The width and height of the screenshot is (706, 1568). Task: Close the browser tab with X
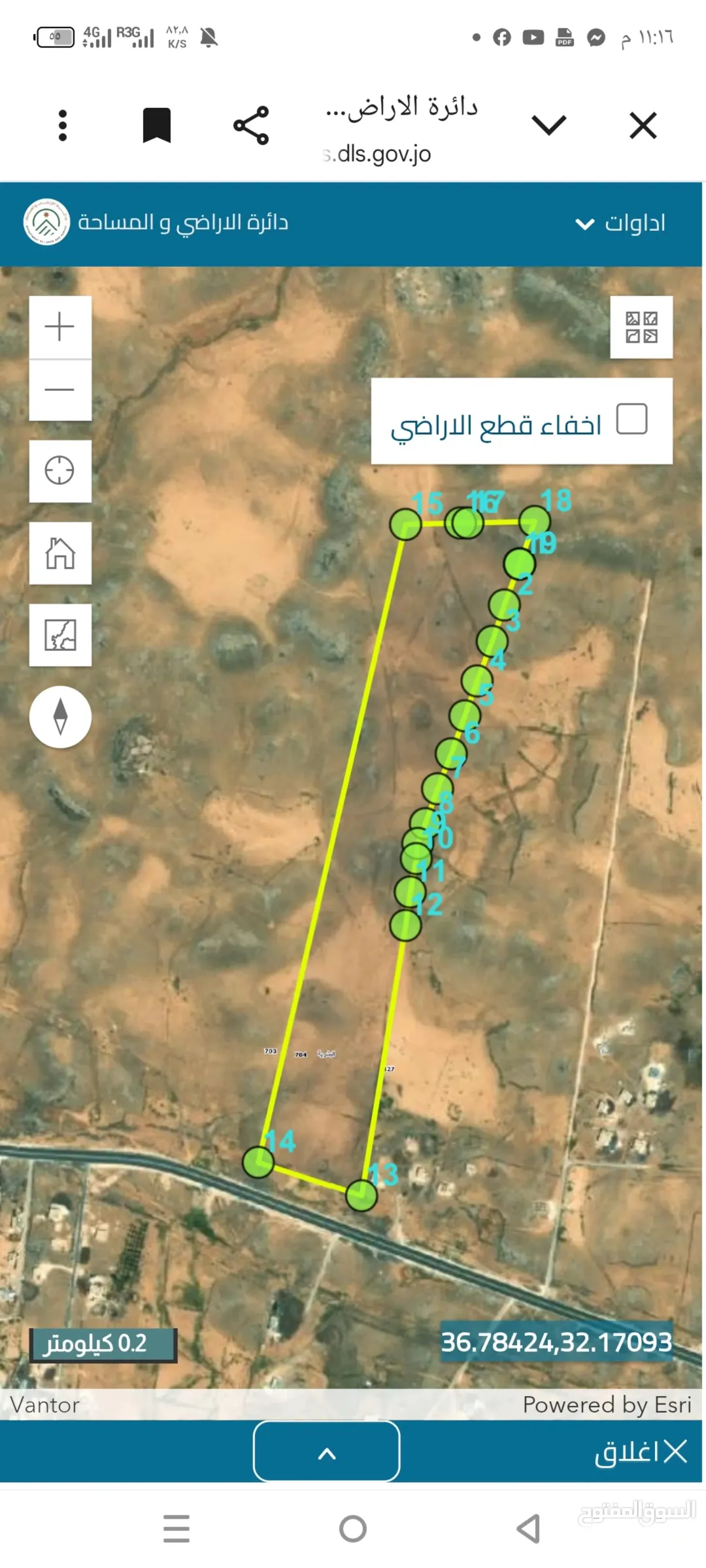pos(643,125)
